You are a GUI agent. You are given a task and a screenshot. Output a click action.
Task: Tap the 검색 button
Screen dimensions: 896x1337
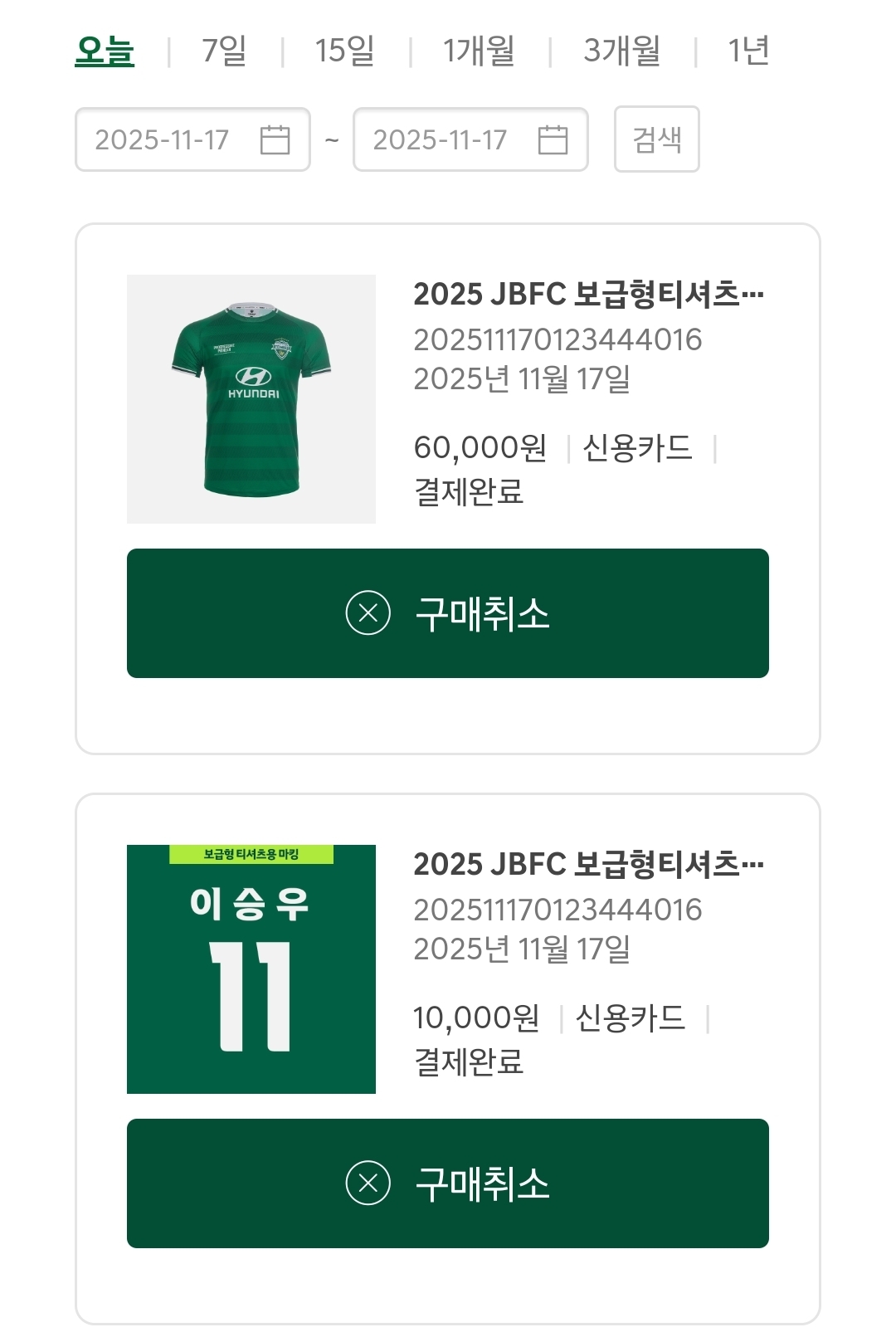coord(656,139)
